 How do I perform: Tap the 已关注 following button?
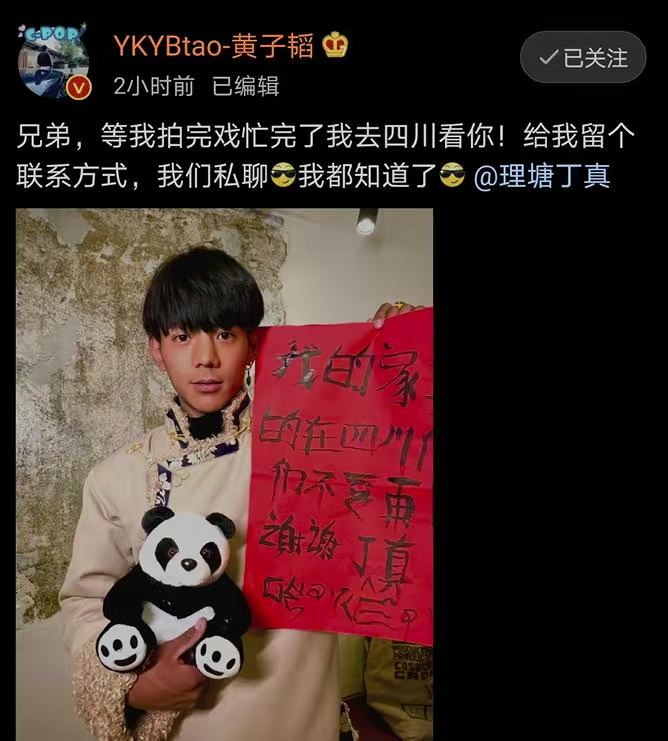point(583,58)
